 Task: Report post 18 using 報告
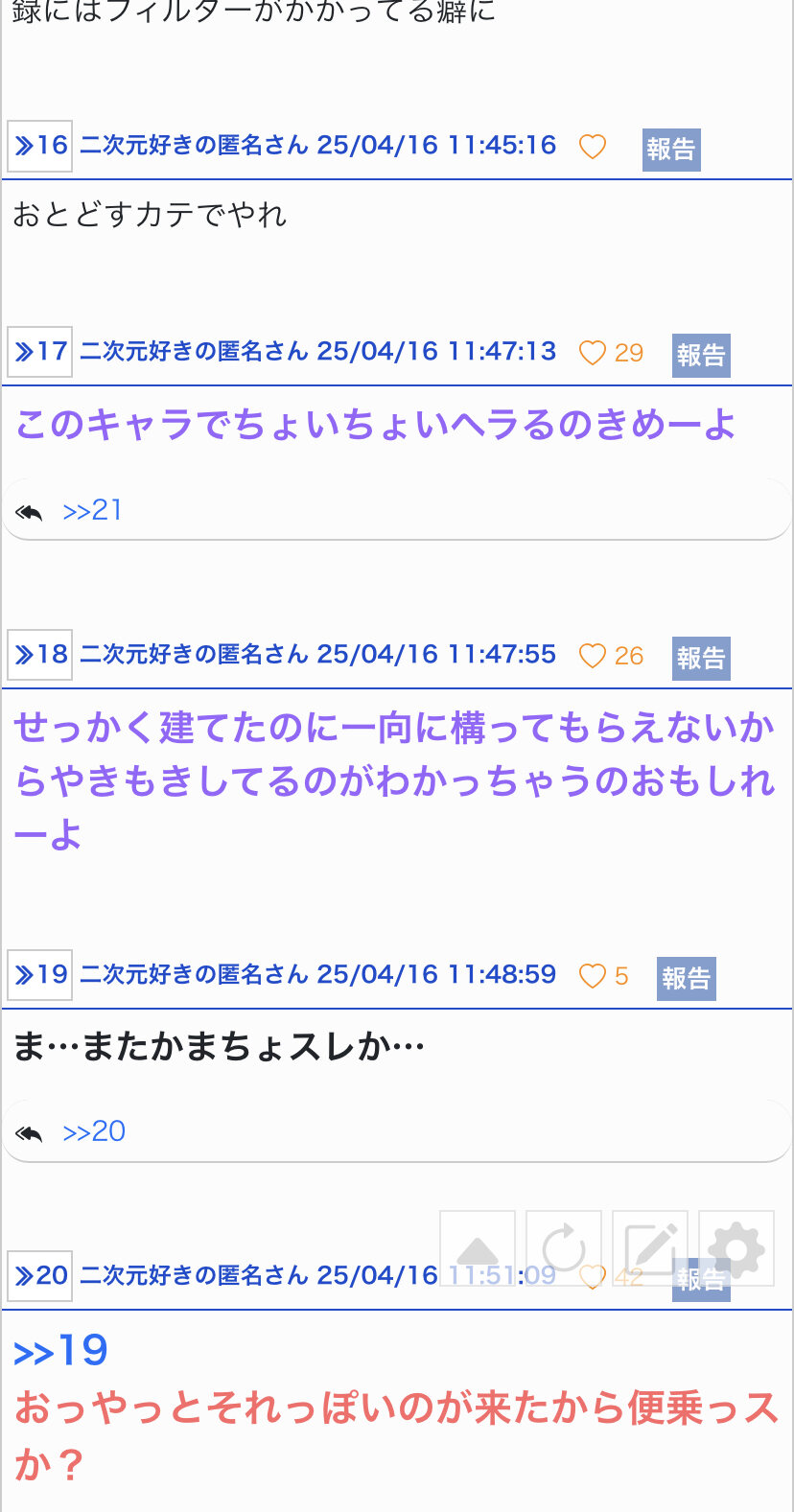click(701, 659)
